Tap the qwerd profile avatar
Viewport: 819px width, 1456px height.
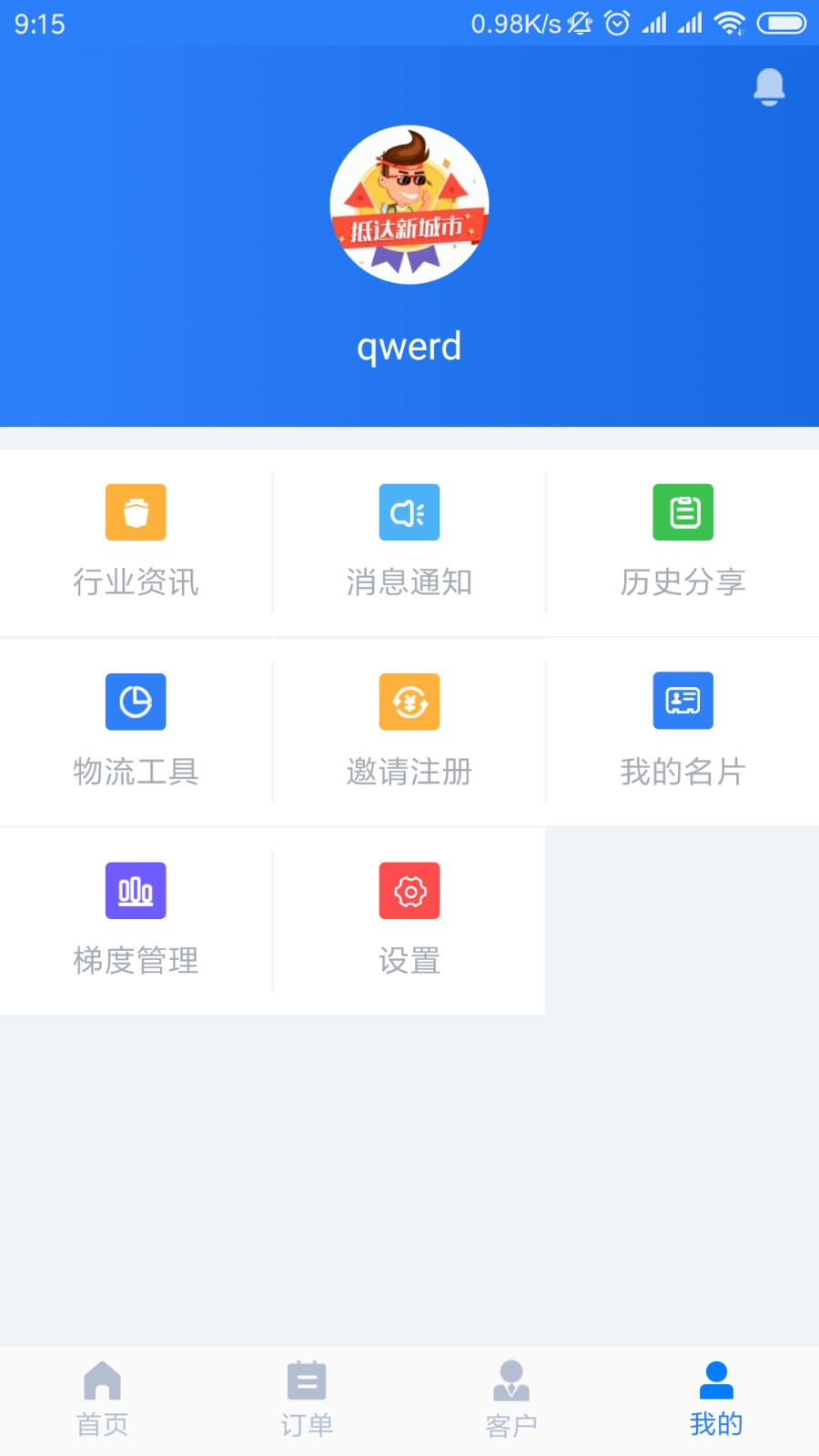tap(409, 205)
